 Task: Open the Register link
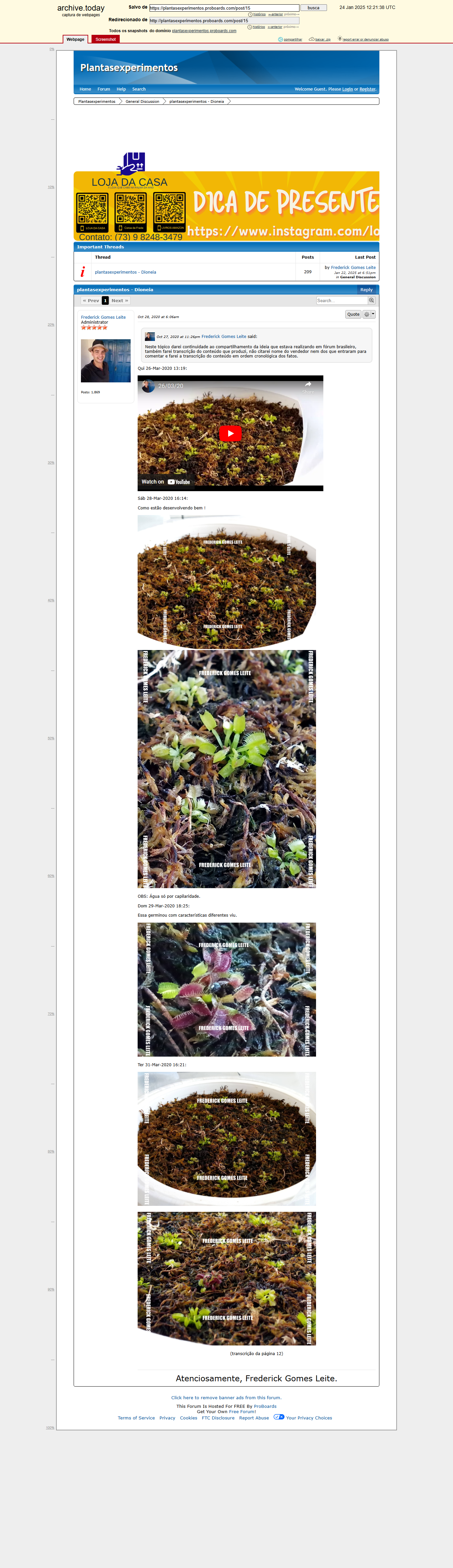pyautogui.click(x=367, y=89)
